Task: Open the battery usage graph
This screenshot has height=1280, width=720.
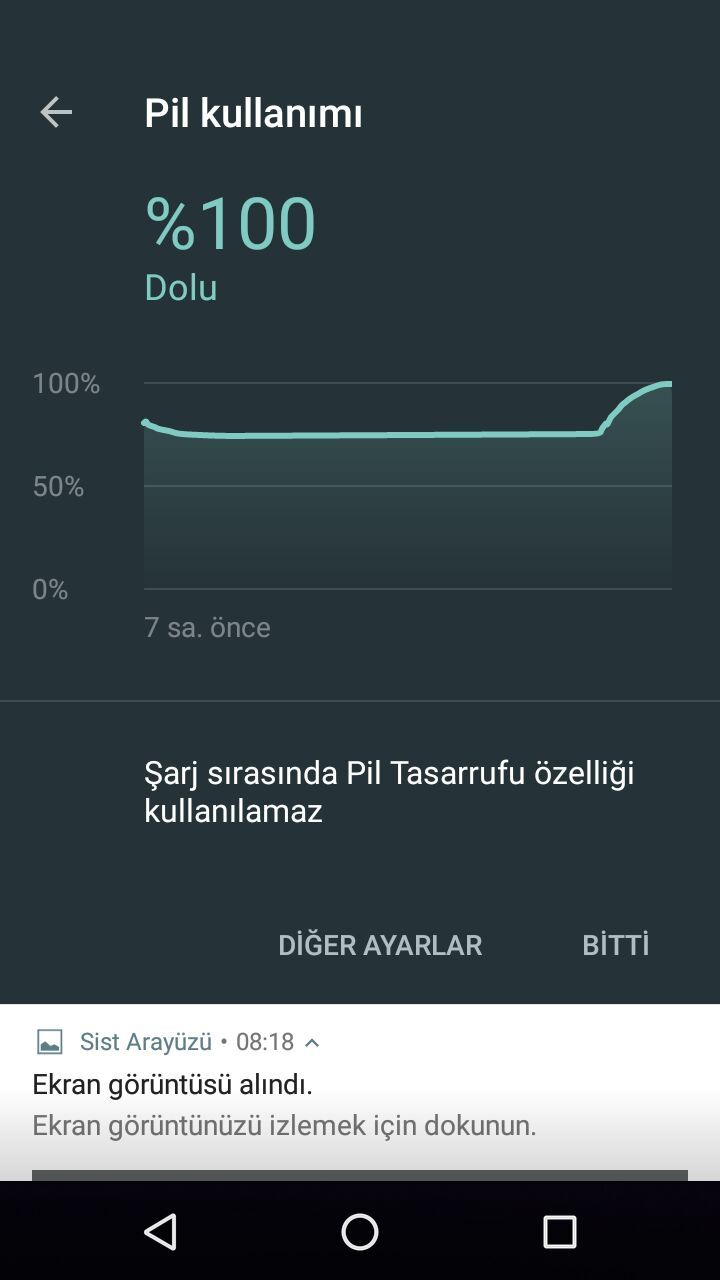Action: (407, 485)
